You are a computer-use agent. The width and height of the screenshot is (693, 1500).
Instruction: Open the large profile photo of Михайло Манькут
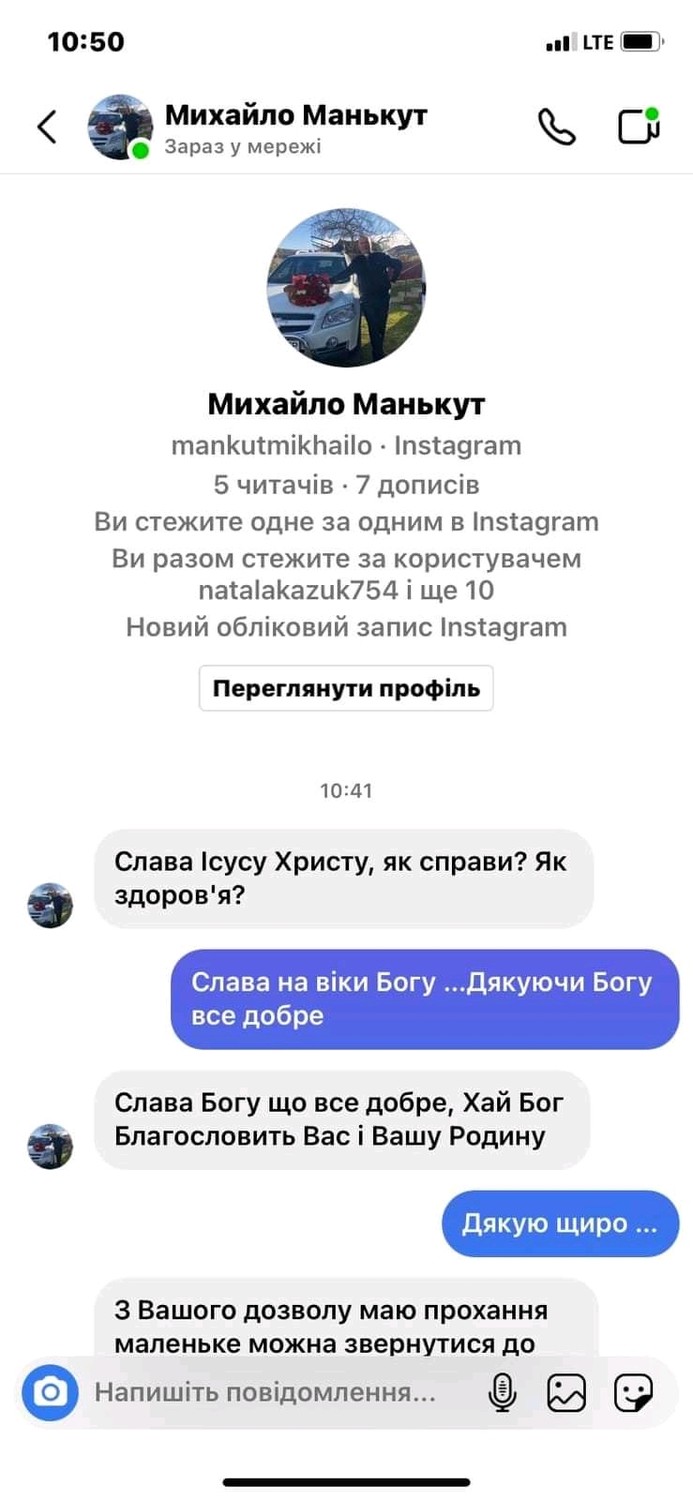tap(346, 288)
